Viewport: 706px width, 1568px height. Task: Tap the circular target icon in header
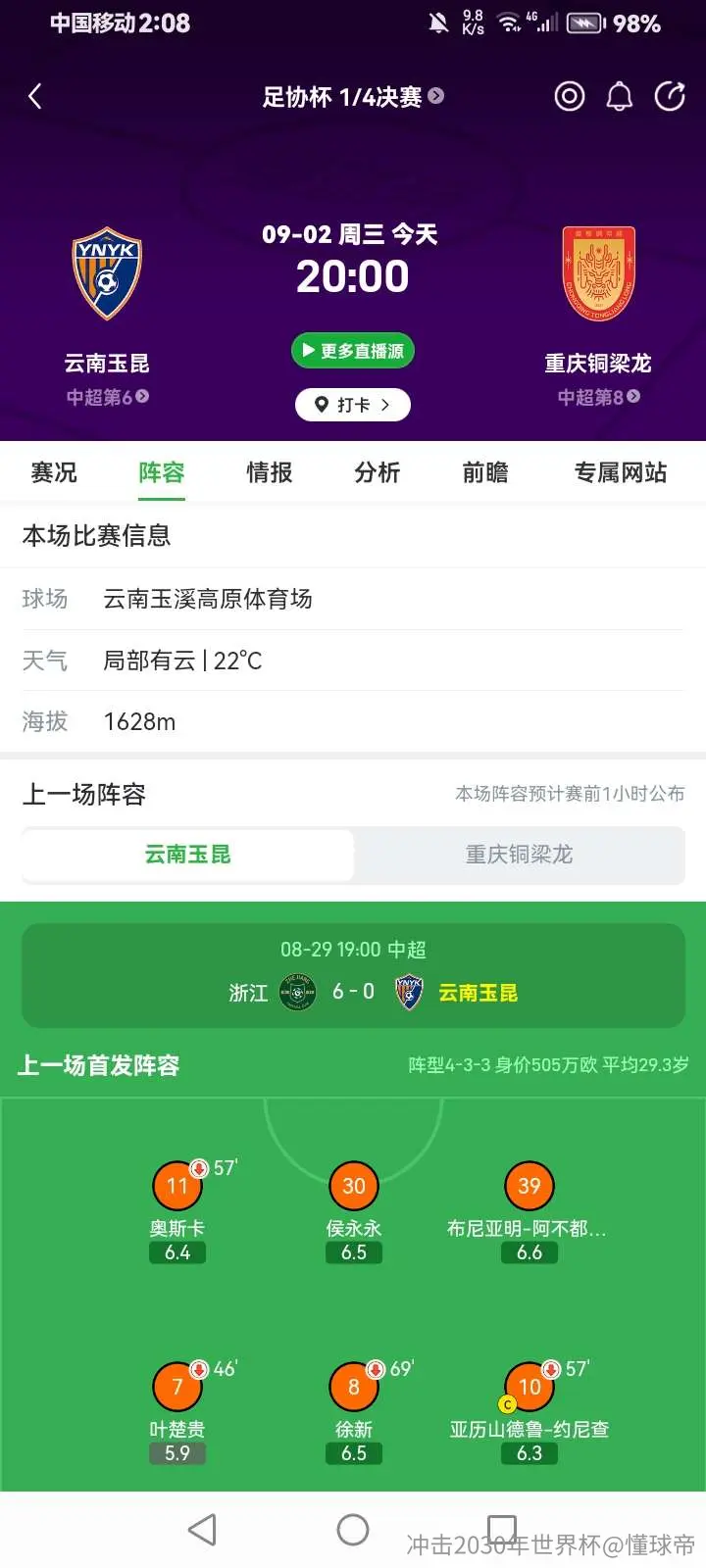570,96
